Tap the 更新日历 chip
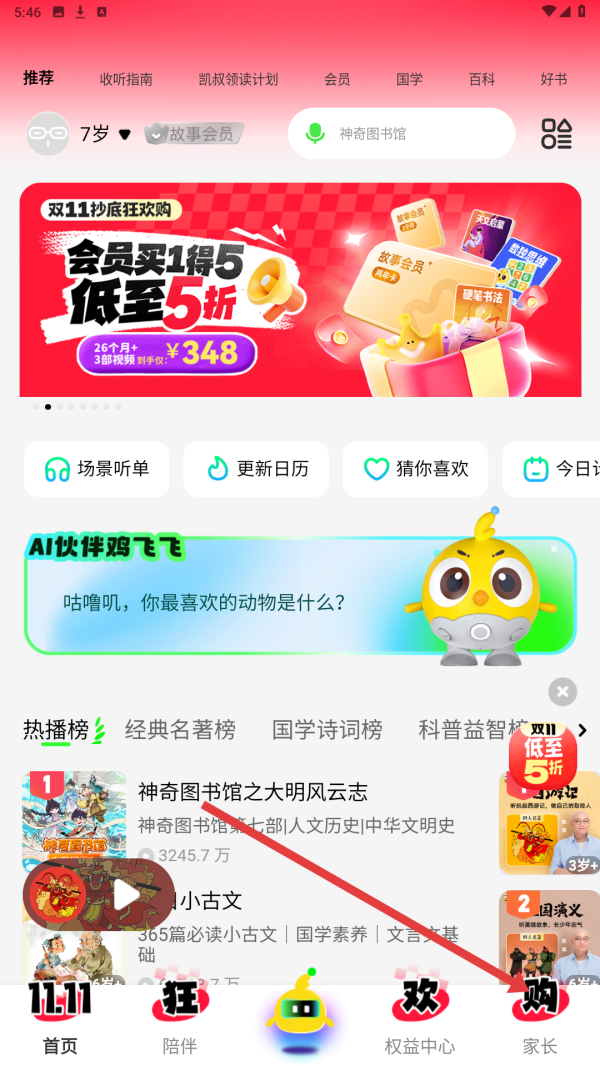This screenshot has height=1066, width=600. tap(256, 469)
